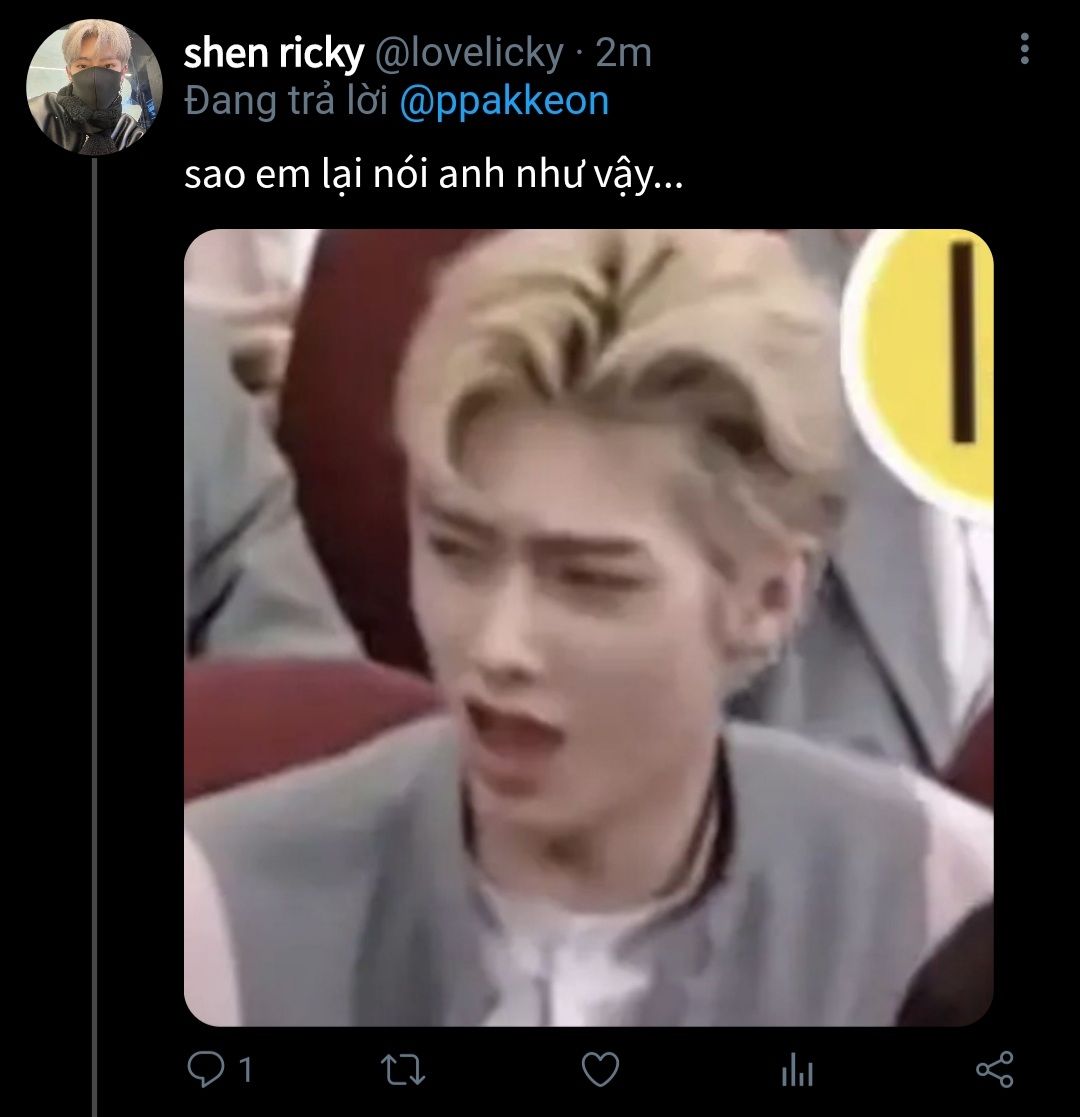Image resolution: width=1080 pixels, height=1117 pixels.
Task: Open the tweet's overflow menu
Action: (x=1024, y=48)
